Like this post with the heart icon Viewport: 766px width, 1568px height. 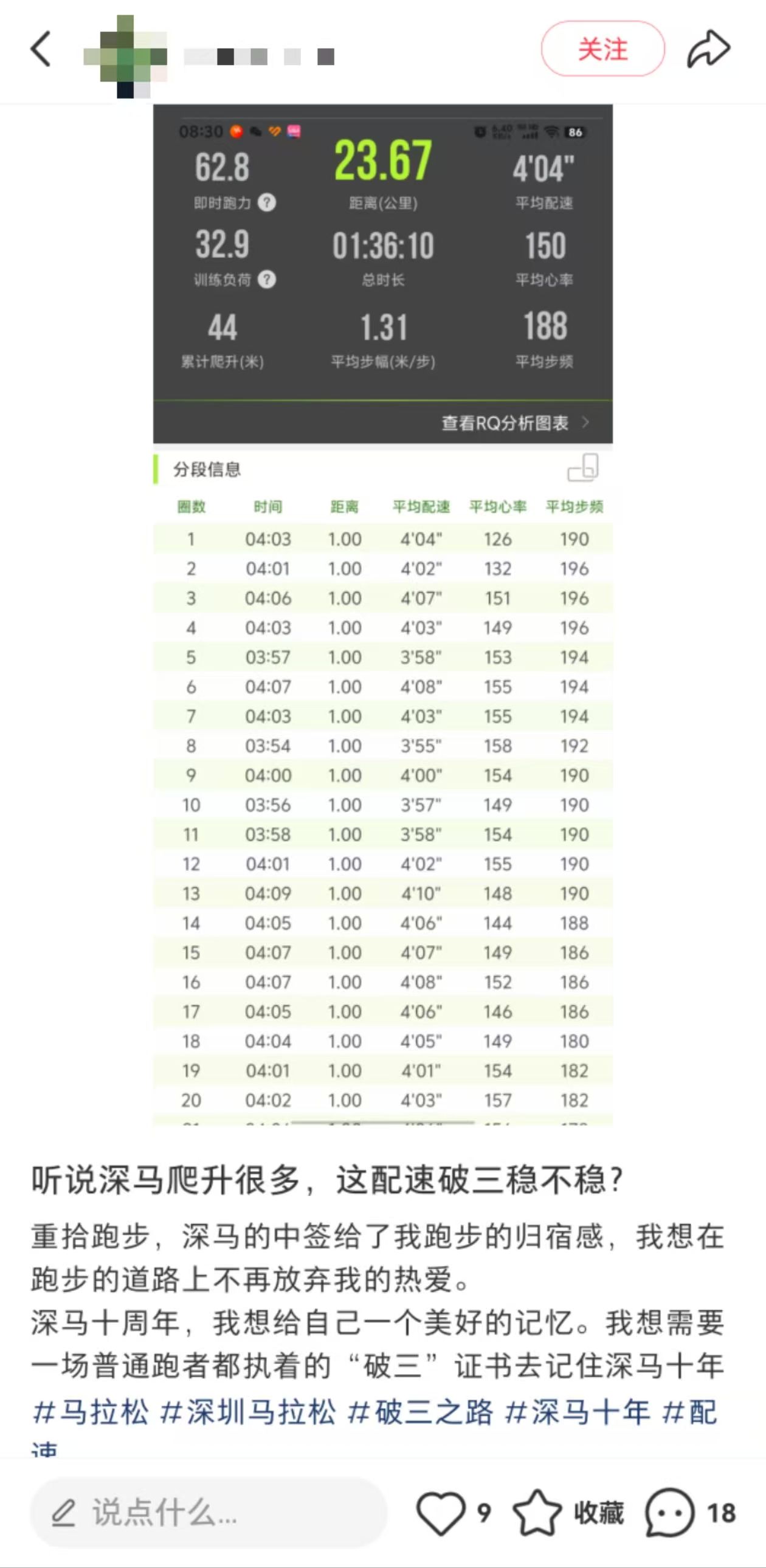pos(440,1513)
